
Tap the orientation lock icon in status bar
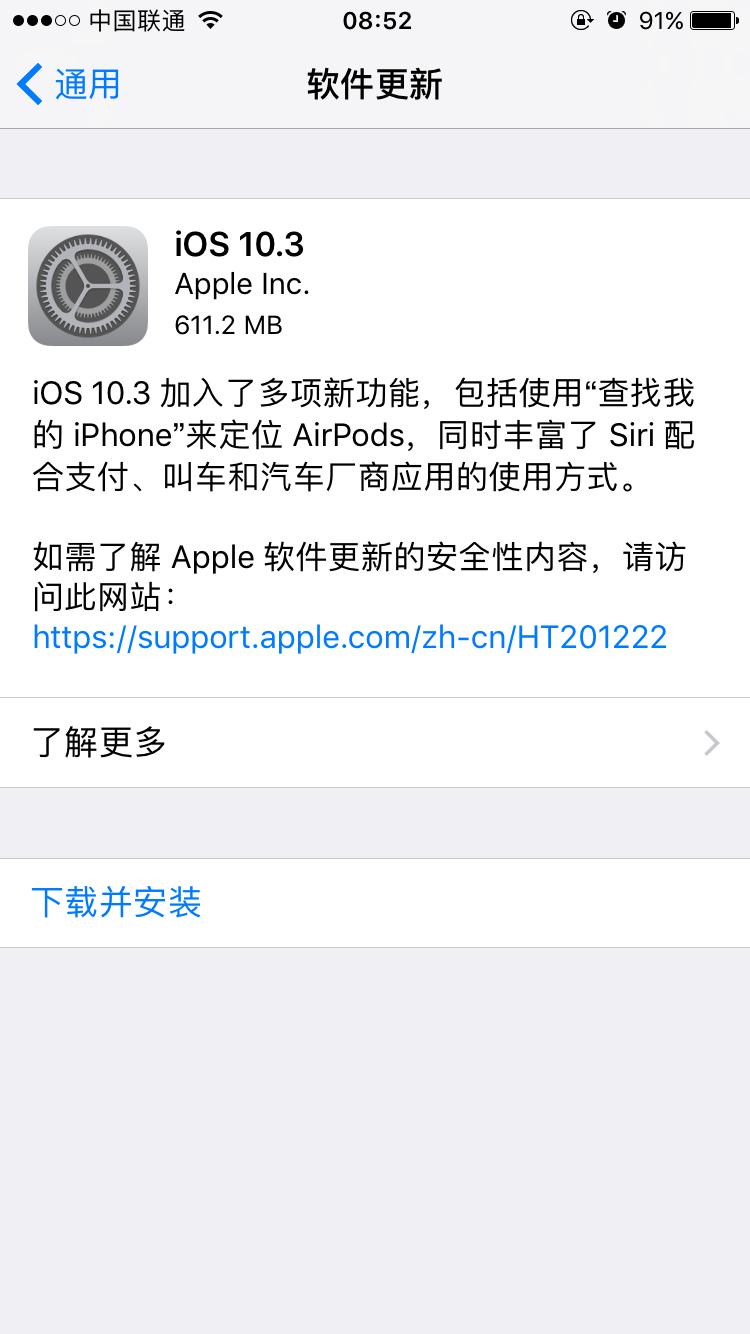[582, 19]
